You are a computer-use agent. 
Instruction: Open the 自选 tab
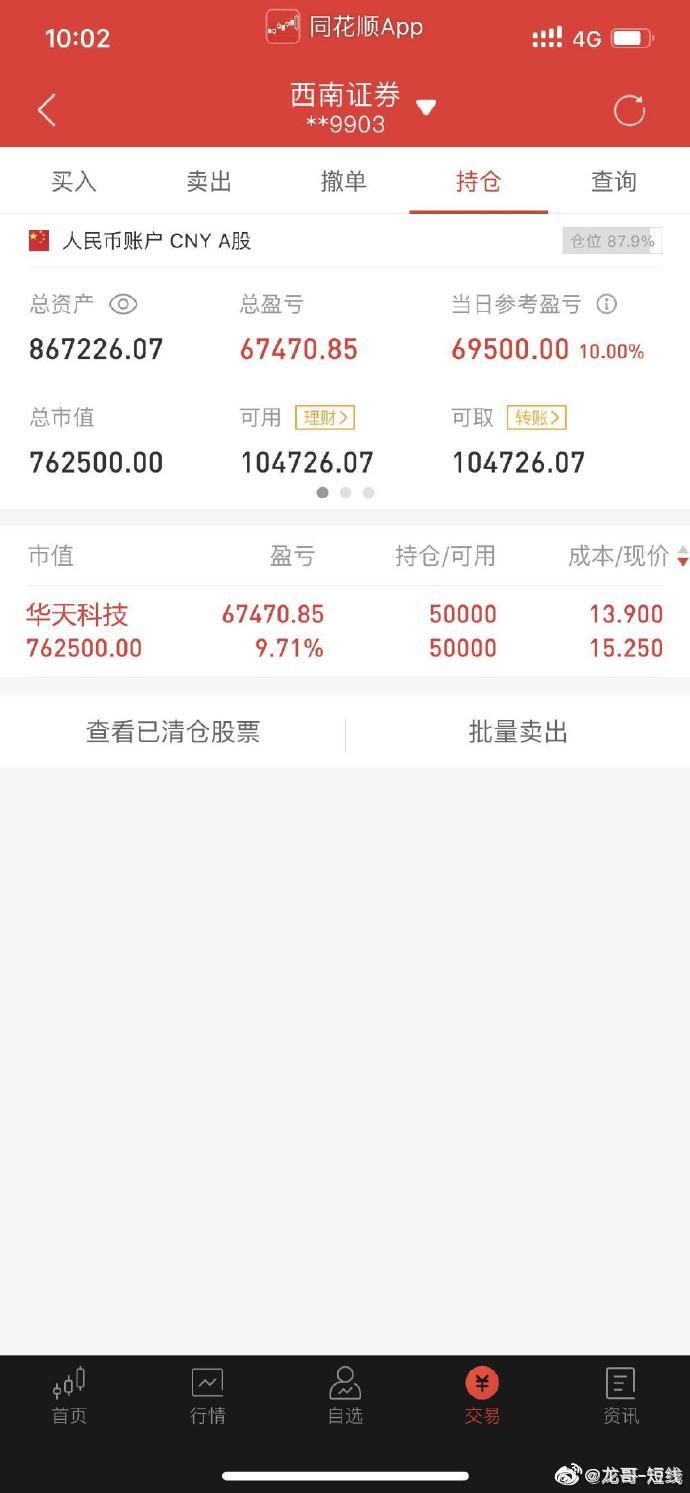click(345, 1397)
